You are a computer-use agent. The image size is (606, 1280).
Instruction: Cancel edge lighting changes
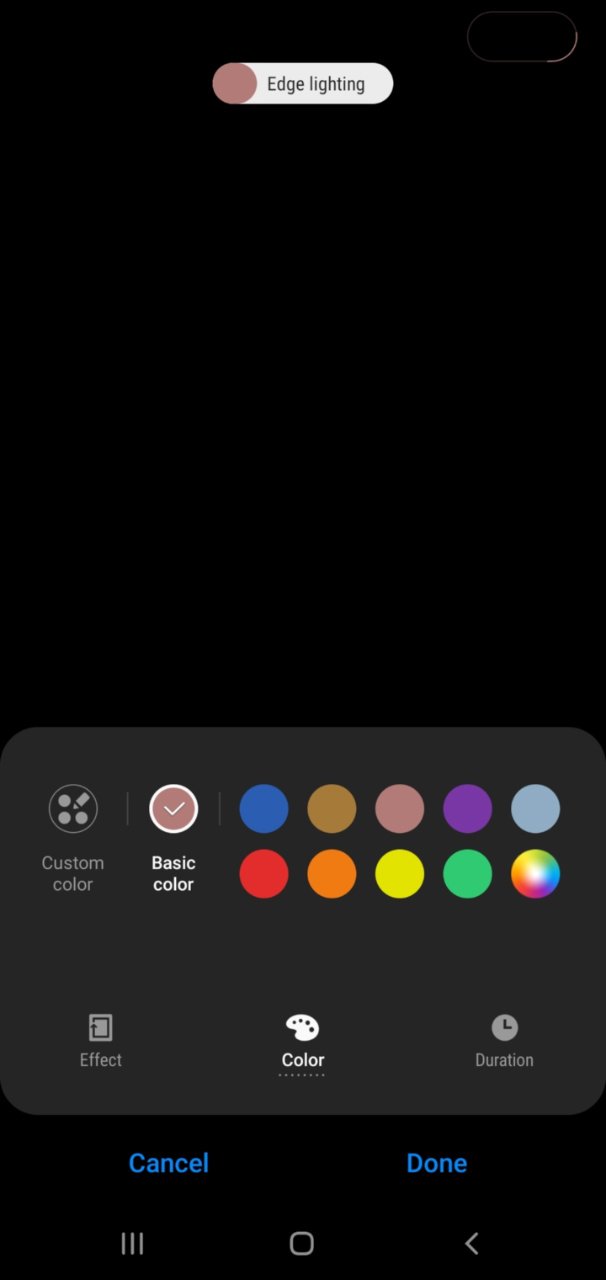pos(169,1163)
